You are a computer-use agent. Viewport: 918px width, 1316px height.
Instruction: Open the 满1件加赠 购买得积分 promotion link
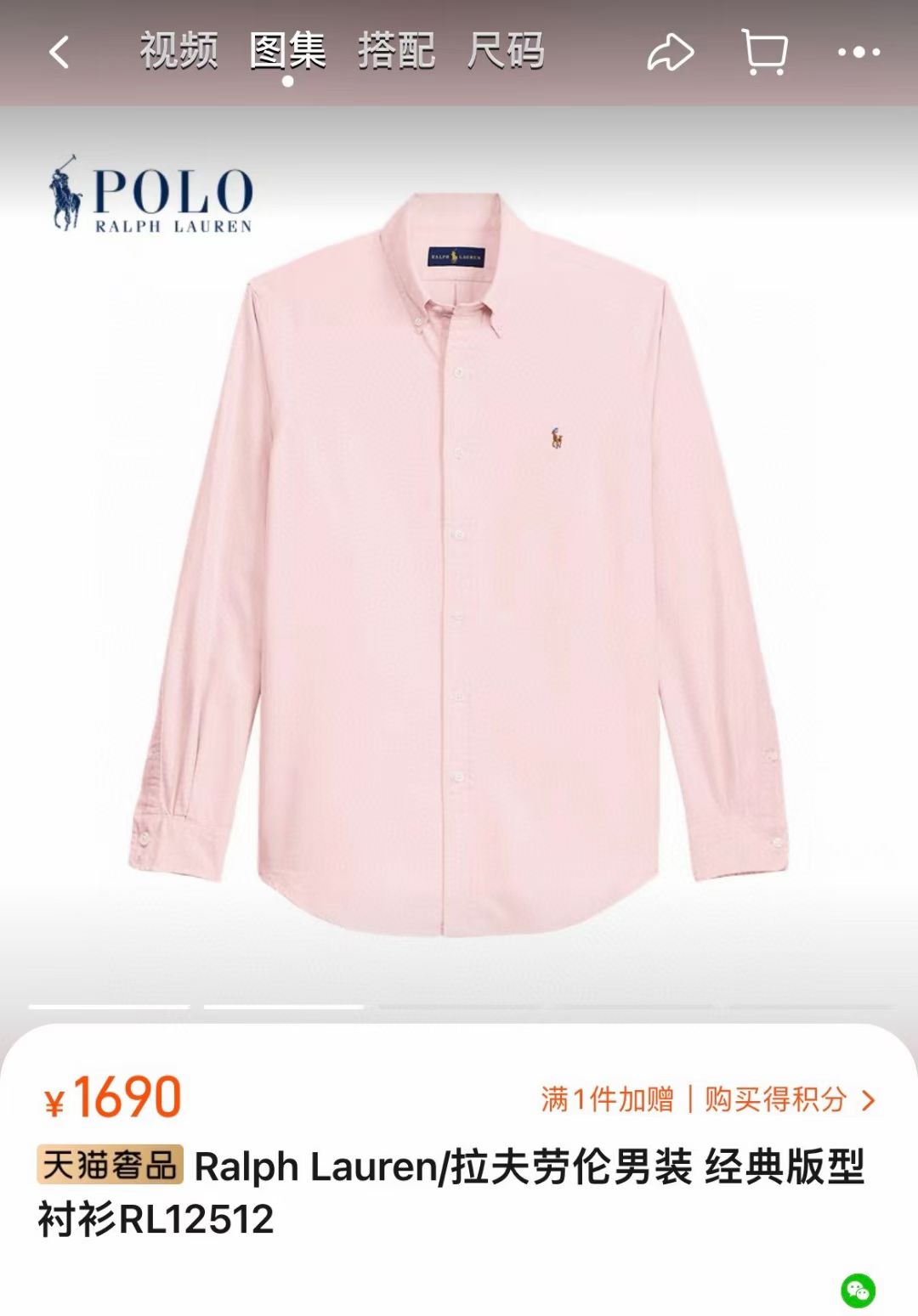pyautogui.click(x=707, y=1099)
